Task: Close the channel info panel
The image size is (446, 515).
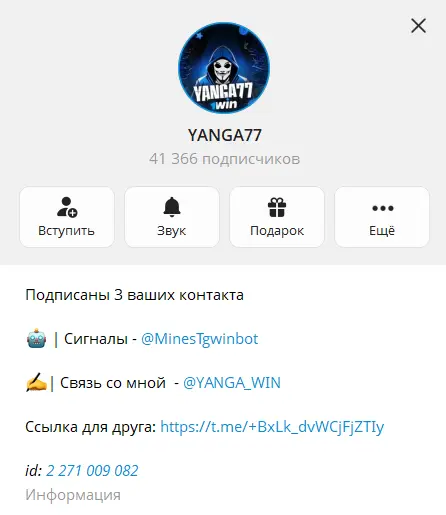Action: pyautogui.click(x=418, y=26)
